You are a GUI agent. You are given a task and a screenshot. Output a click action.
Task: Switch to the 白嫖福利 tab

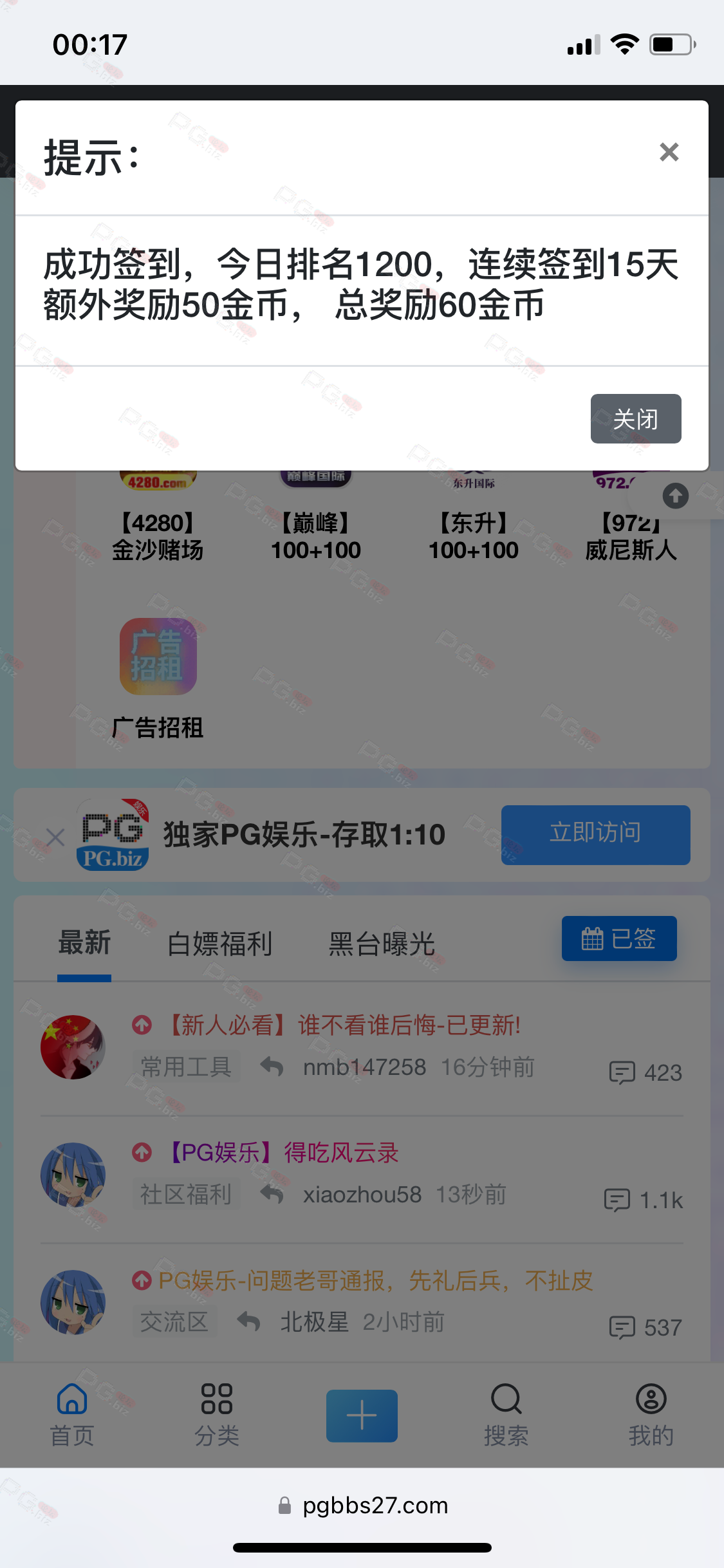pos(219,944)
